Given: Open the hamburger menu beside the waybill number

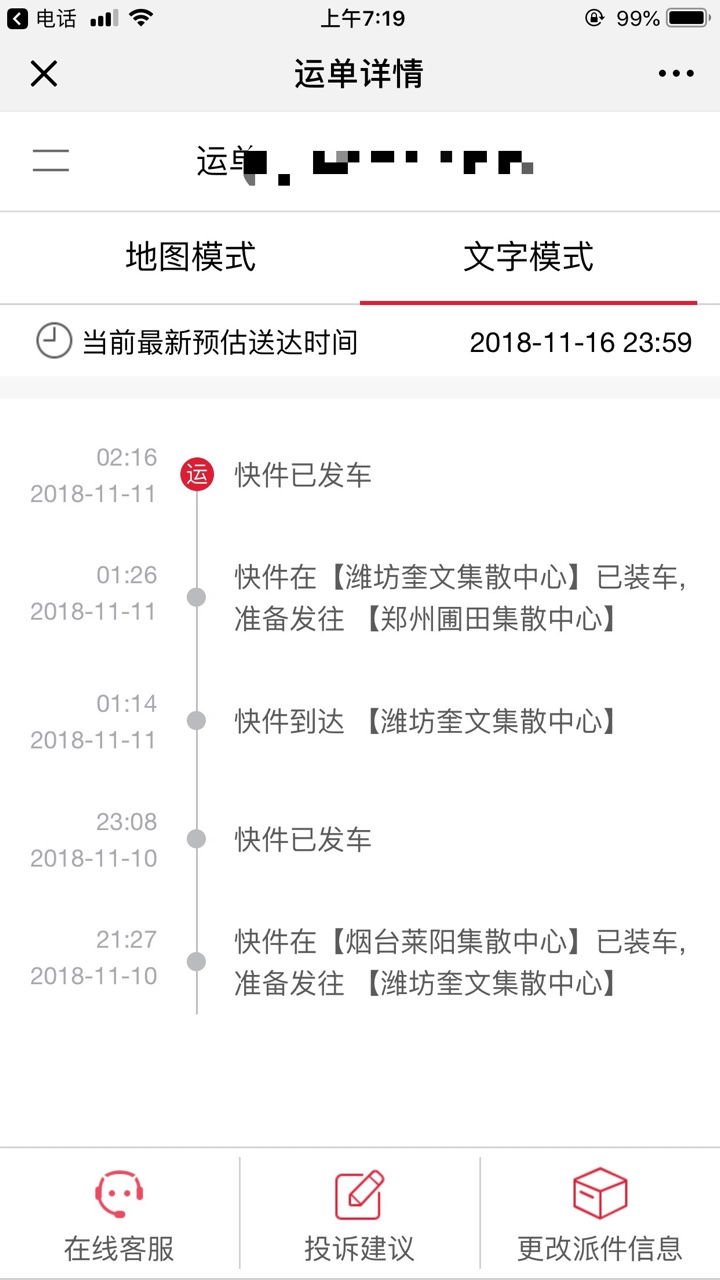Looking at the screenshot, I should coord(50,160).
